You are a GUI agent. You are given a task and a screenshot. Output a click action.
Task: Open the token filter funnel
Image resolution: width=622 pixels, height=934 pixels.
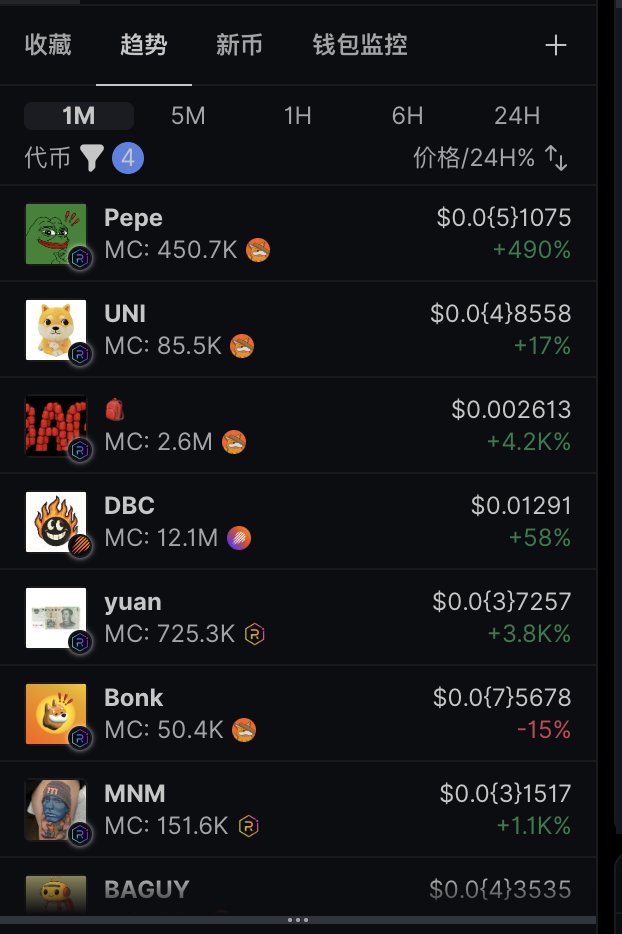(x=92, y=158)
